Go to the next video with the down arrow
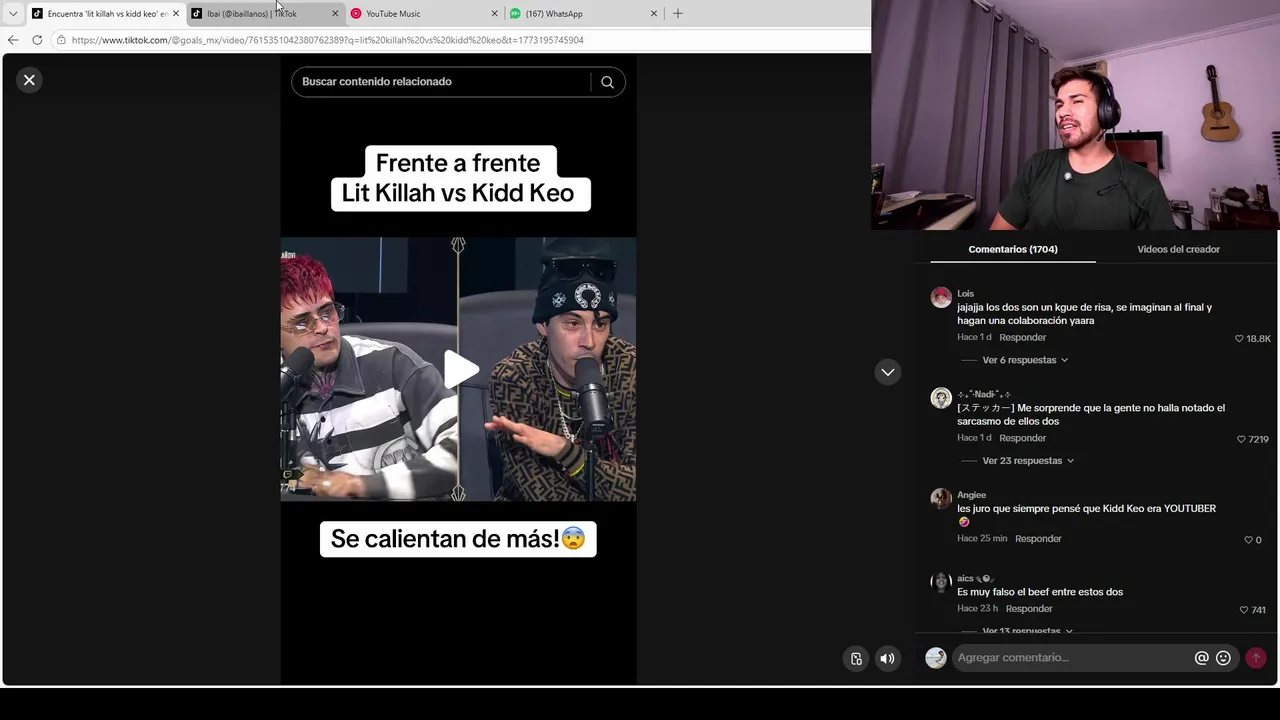This screenshot has height=720, width=1280. coord(887,372)
